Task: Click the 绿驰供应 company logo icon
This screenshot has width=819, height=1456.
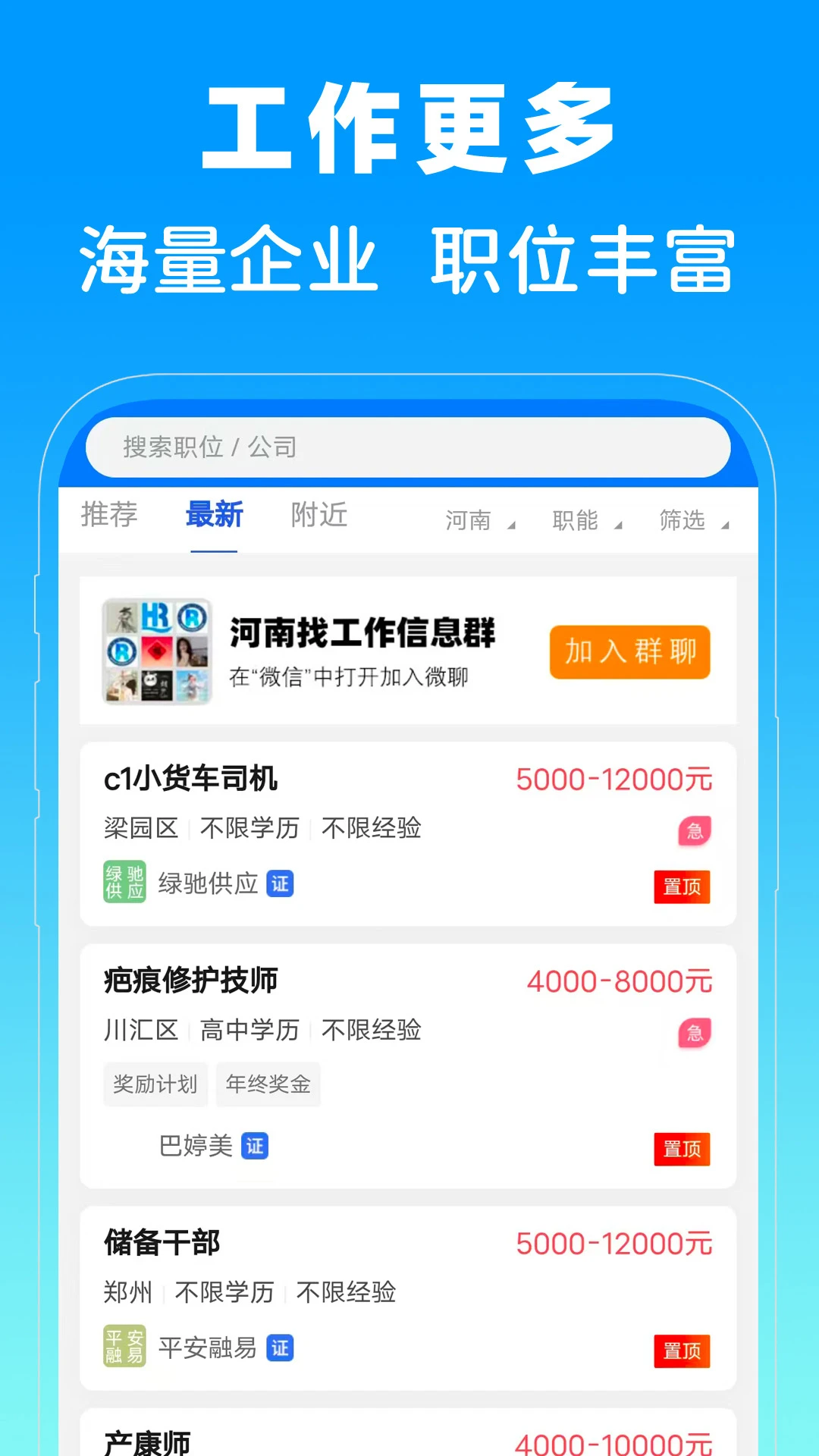Action: 124,882
